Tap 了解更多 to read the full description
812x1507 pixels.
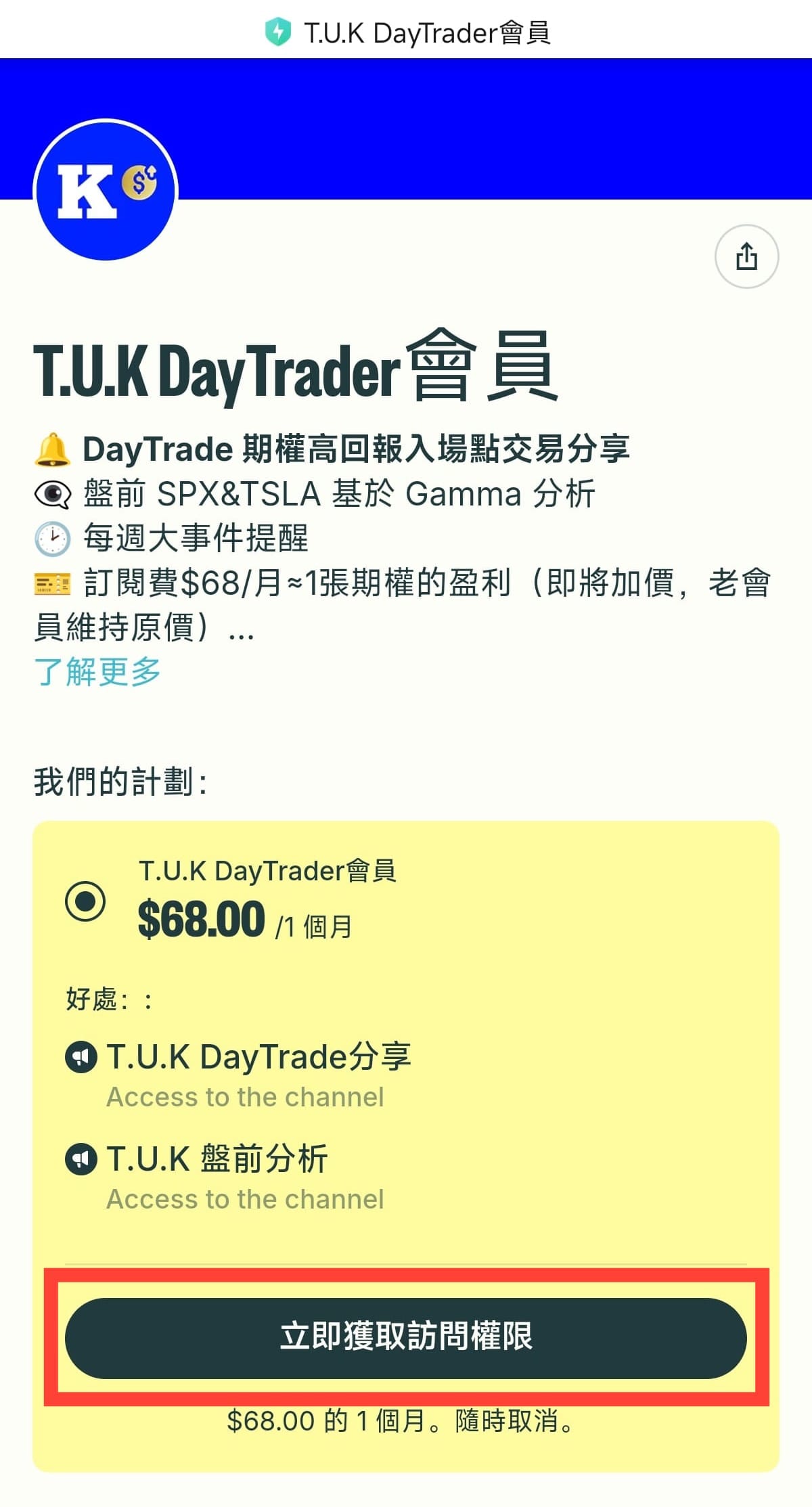point(97,671)
